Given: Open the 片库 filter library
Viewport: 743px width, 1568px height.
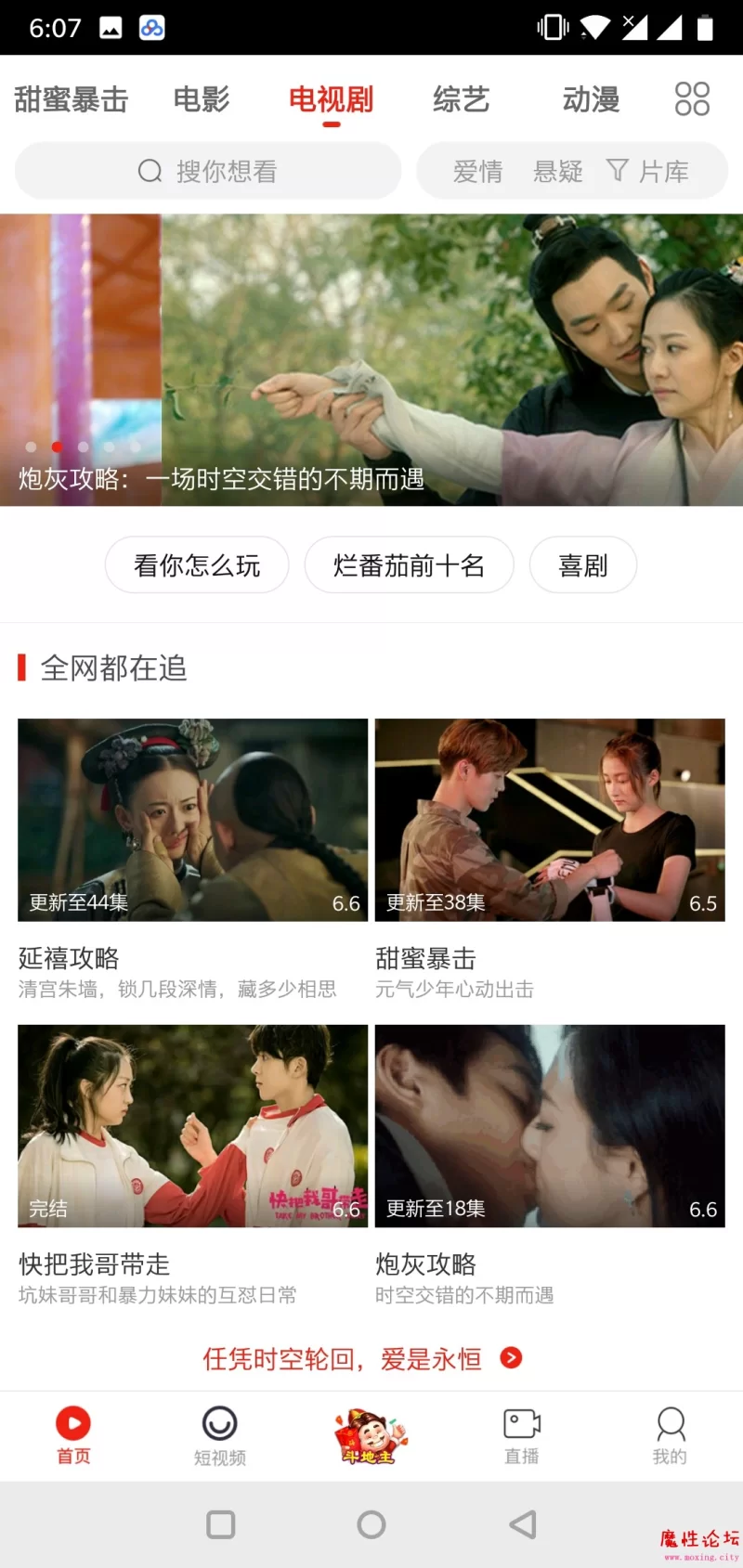Looking at the screenshot, I should (647, 171).
